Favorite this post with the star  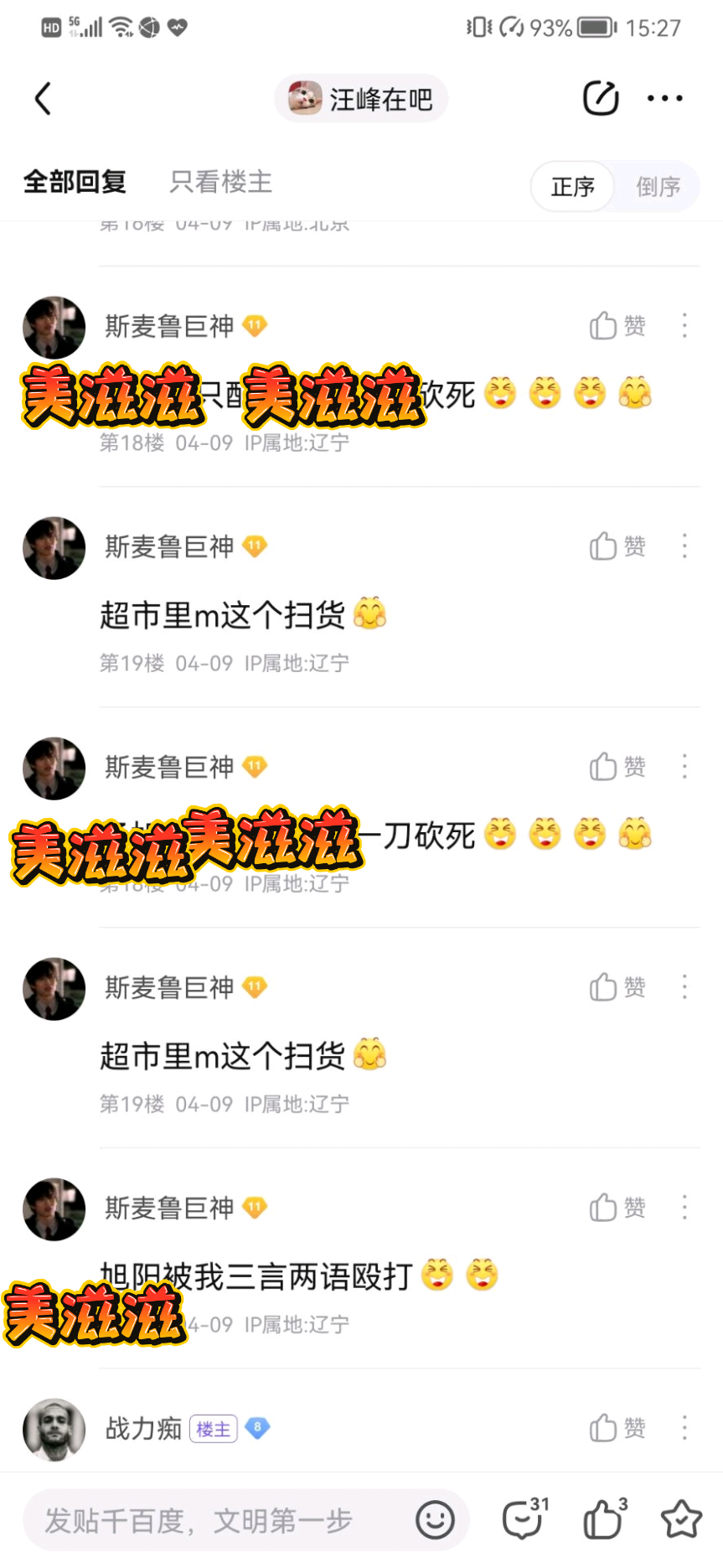681,1520
